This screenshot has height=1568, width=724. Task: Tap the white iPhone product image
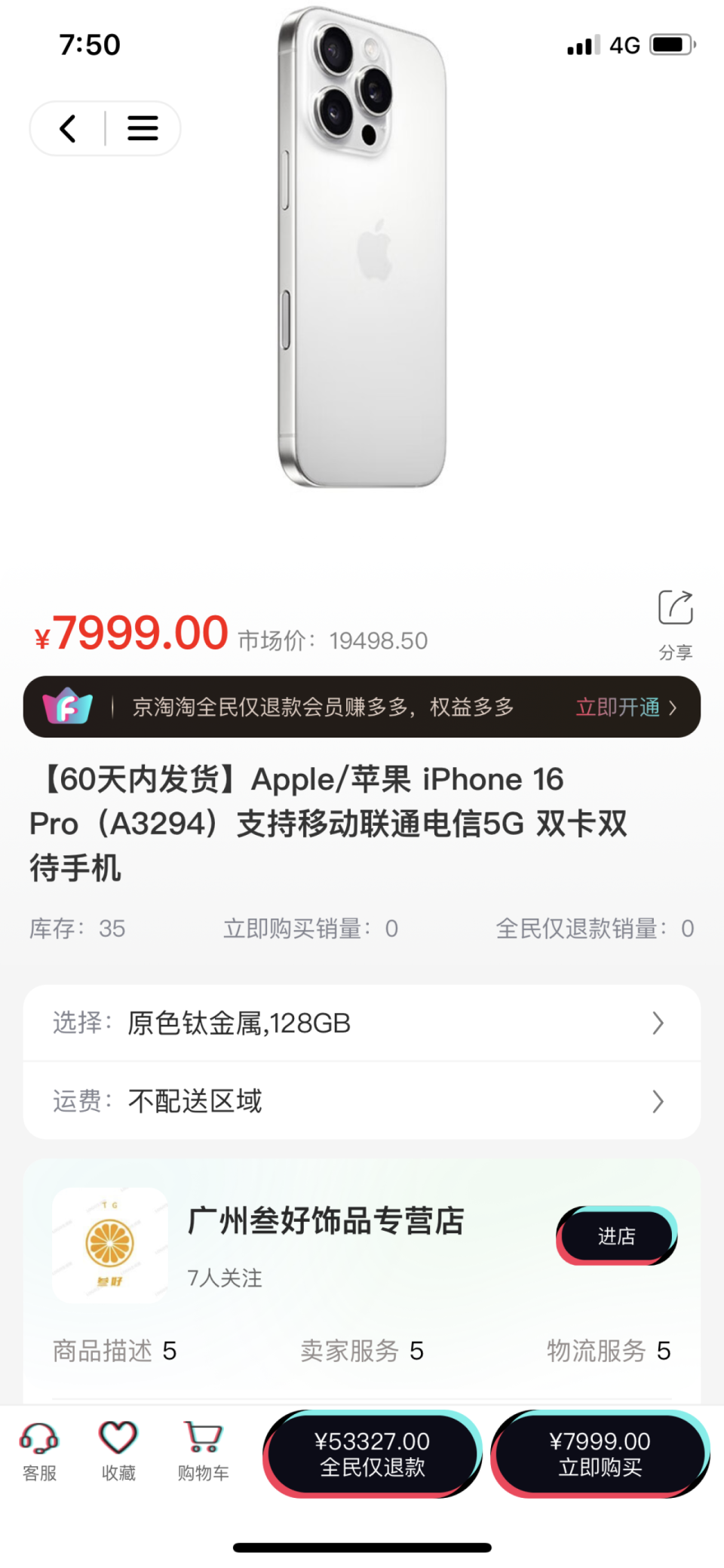click(x=362, y=249)
